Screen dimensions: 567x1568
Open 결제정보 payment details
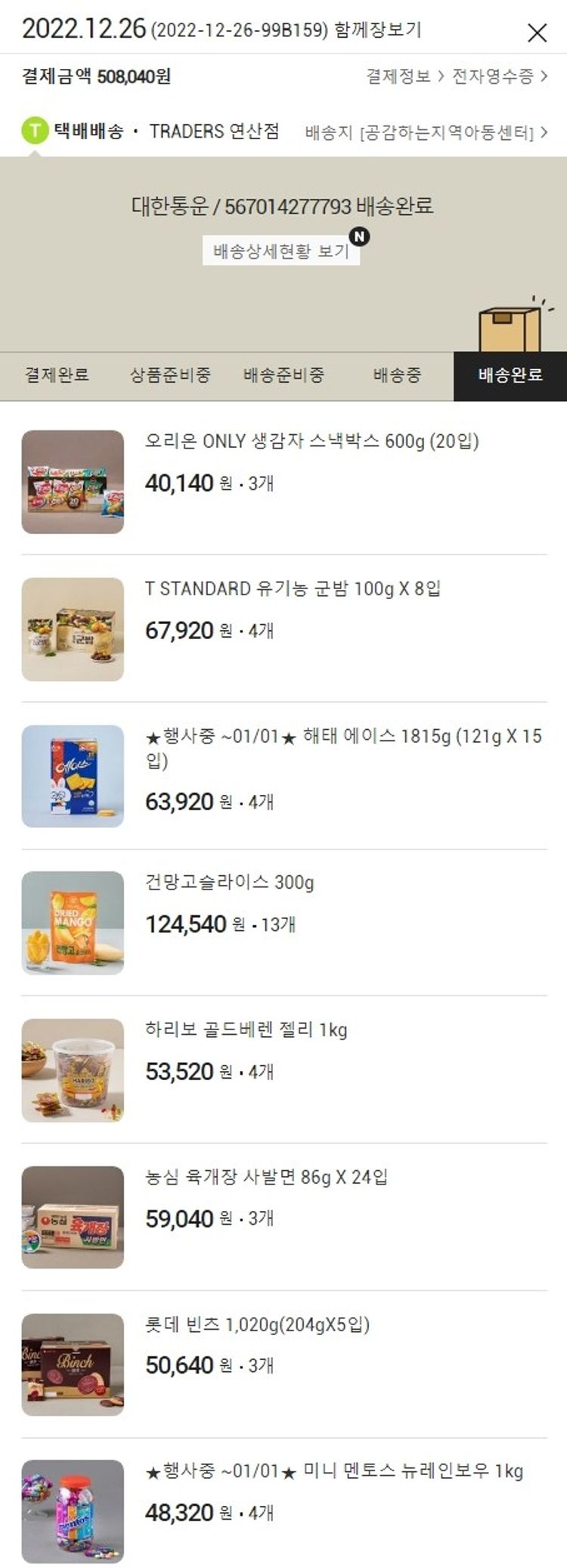click(404, 76)
